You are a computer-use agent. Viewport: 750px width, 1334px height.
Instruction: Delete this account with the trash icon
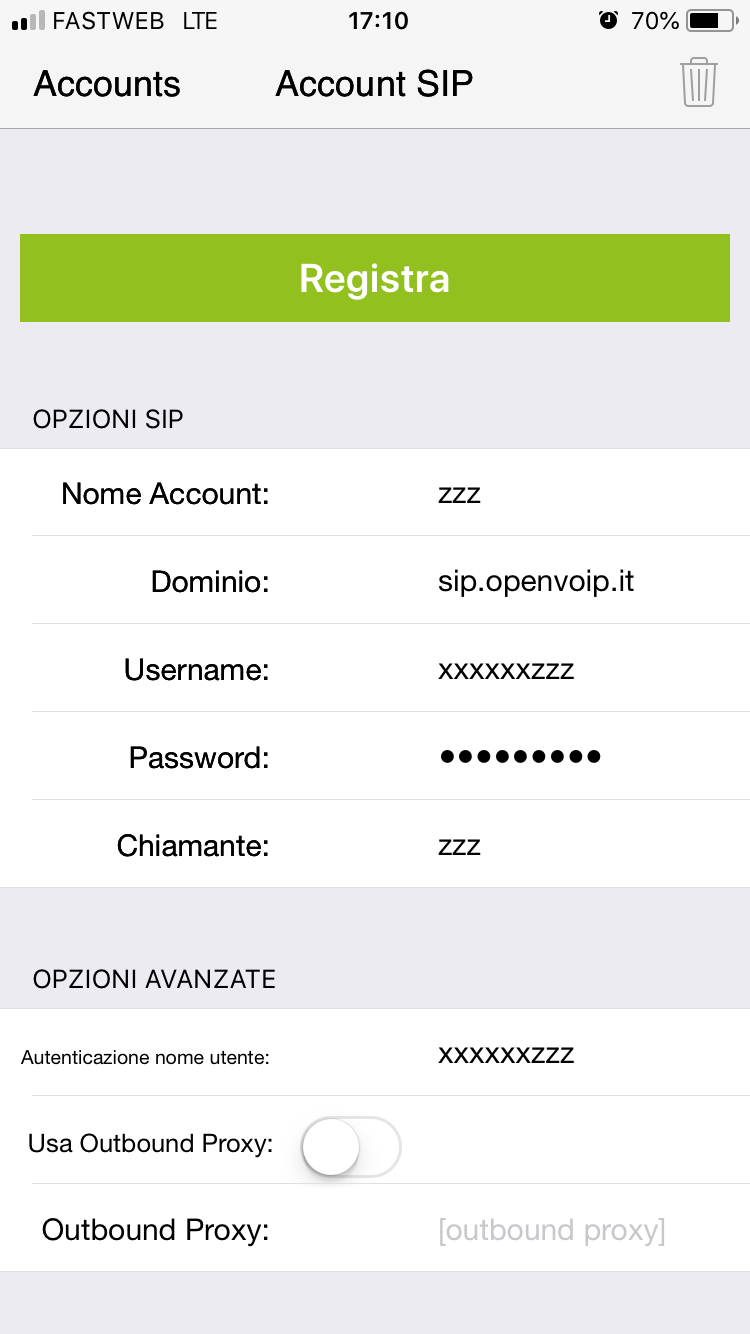(699, 82)
